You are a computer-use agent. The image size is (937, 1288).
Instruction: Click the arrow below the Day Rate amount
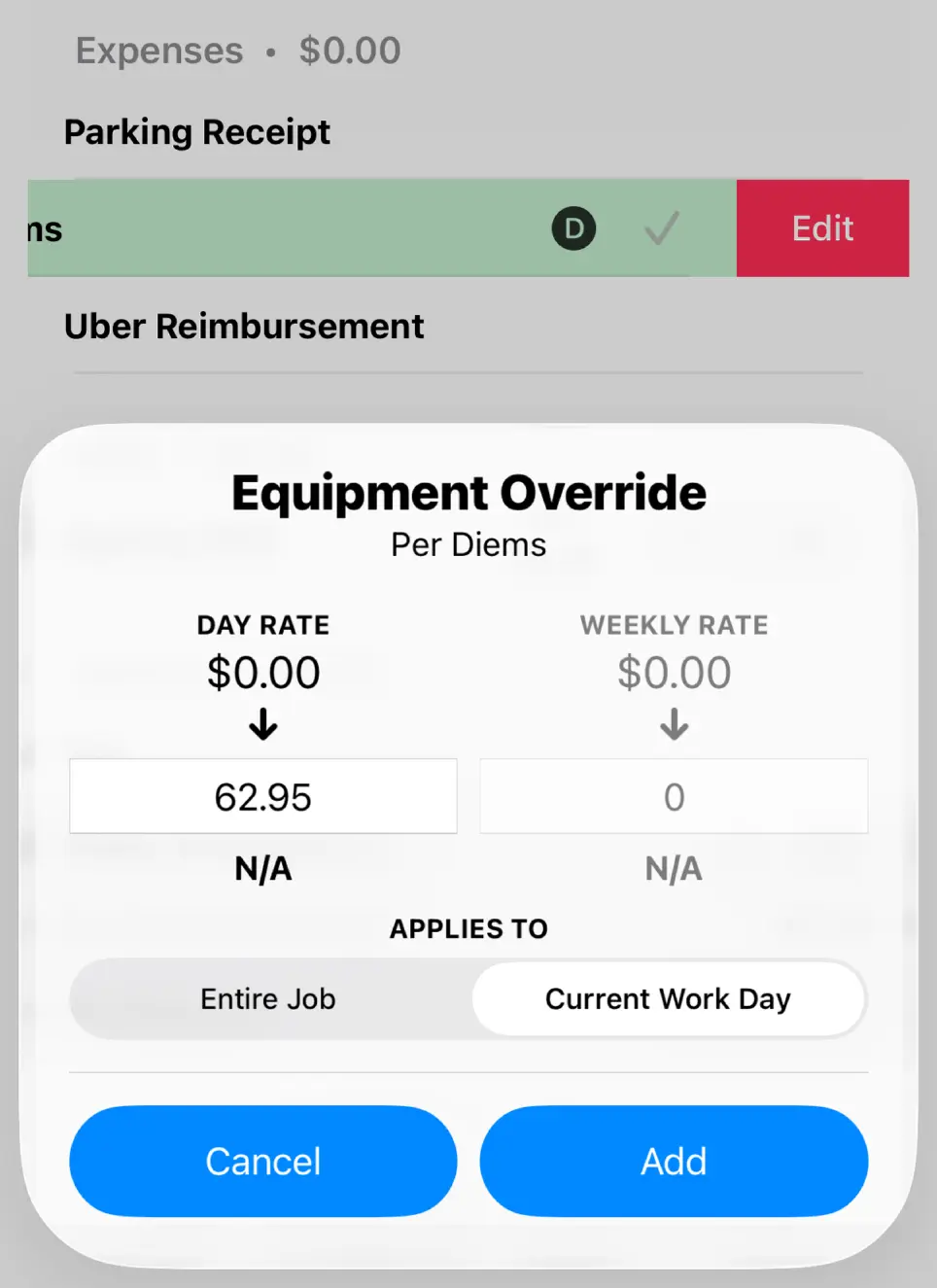(x=262, y=725)
